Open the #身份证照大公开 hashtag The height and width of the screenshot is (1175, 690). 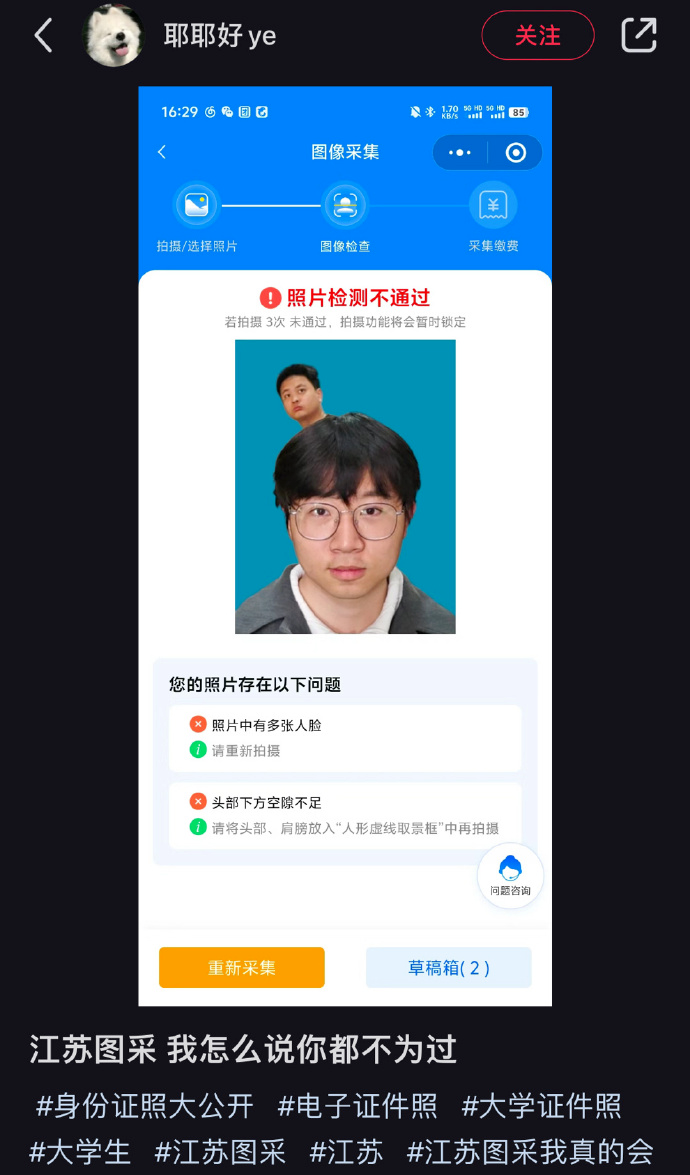pyautogui.click(x=144, y=1106)
